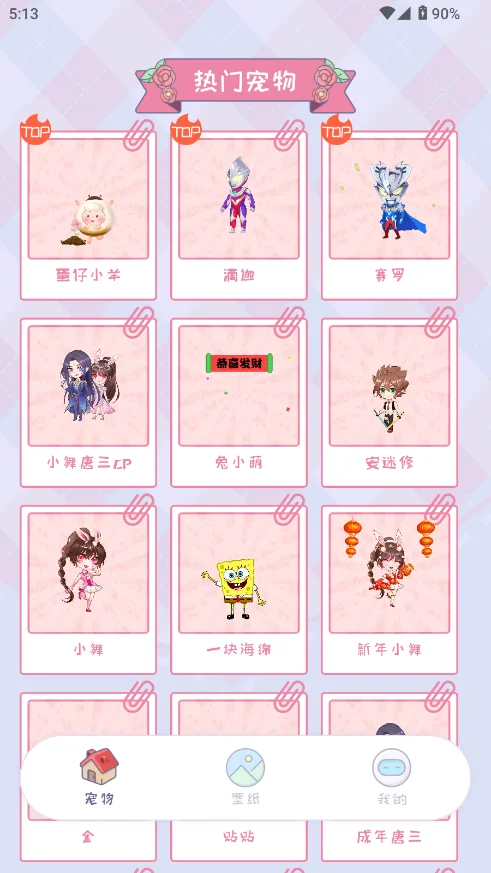This screenshot has height=873, width=491.
Task: Open the 蛋仔小羊 pet card
Action: coord(89,215)
